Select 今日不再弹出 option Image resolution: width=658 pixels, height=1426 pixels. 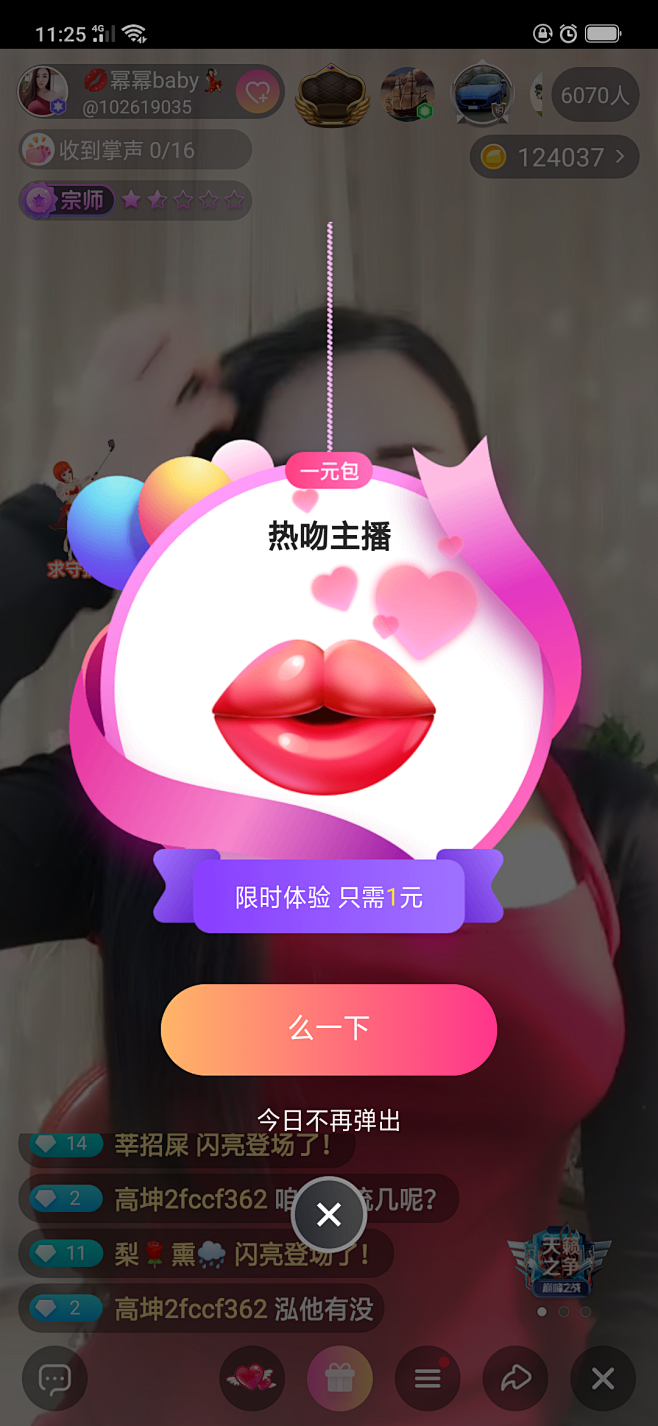point(328,1120)
